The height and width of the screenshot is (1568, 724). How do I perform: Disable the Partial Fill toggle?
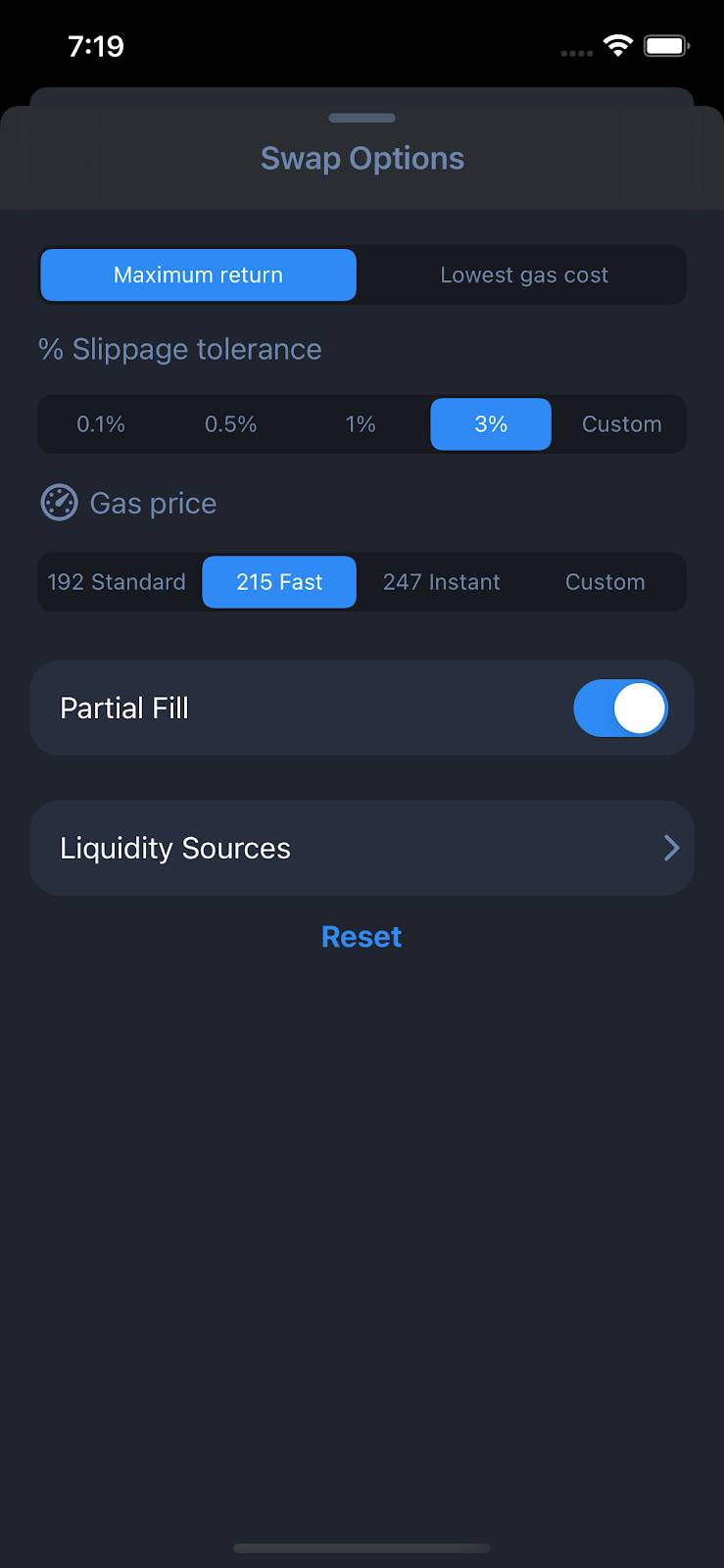point(620,708)
